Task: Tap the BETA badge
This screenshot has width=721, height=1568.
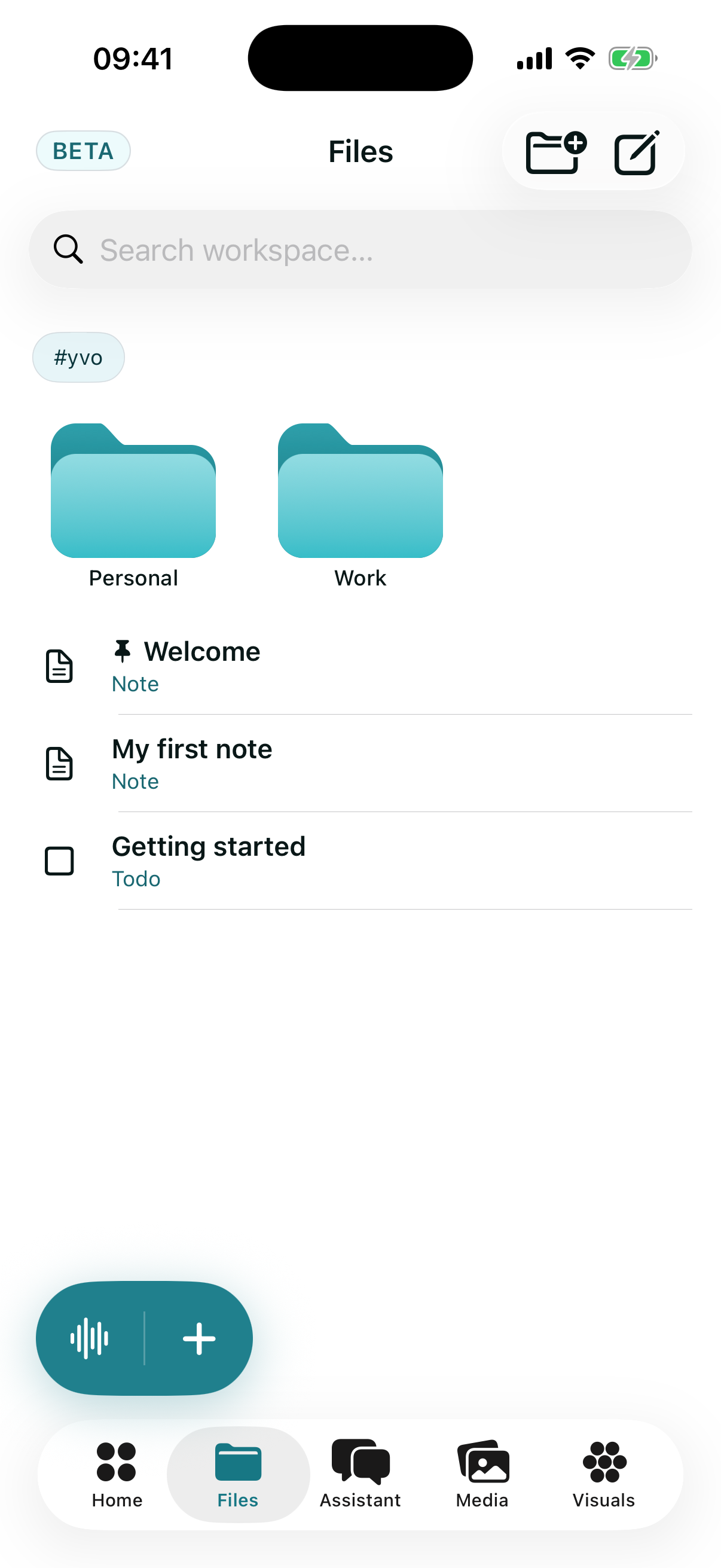Action: 83,151
